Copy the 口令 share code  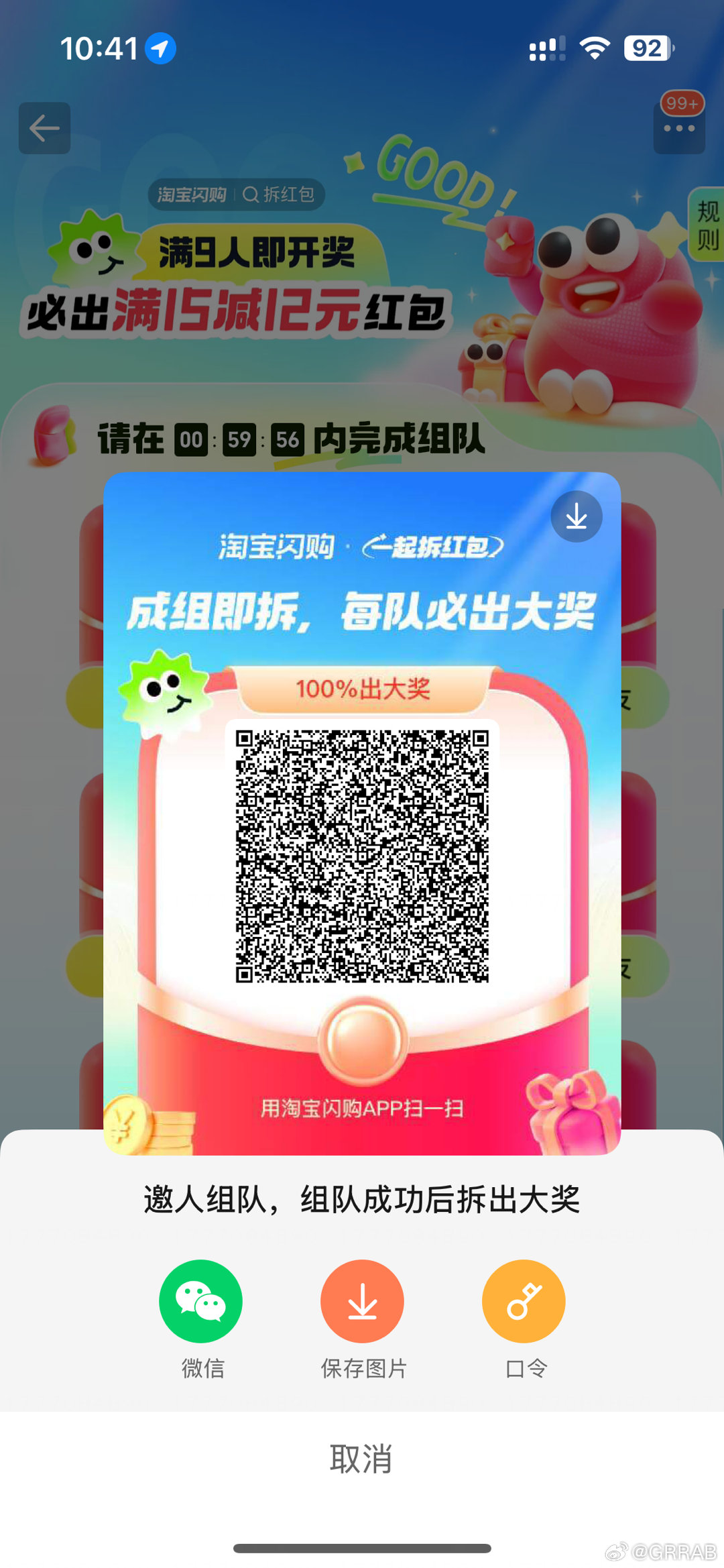point(524,1301)
